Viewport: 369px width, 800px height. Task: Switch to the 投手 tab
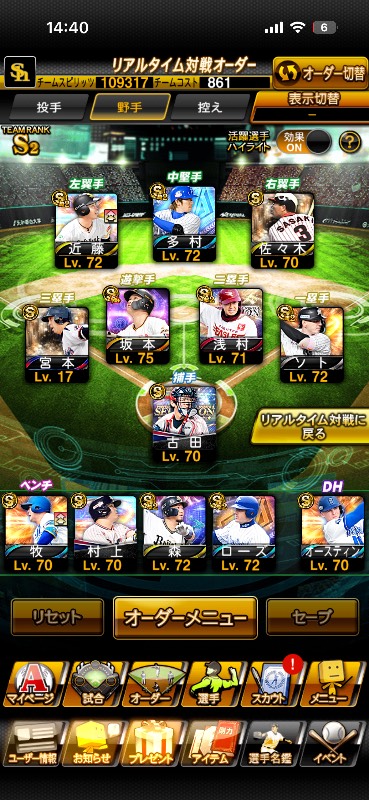tap(49, 107)
